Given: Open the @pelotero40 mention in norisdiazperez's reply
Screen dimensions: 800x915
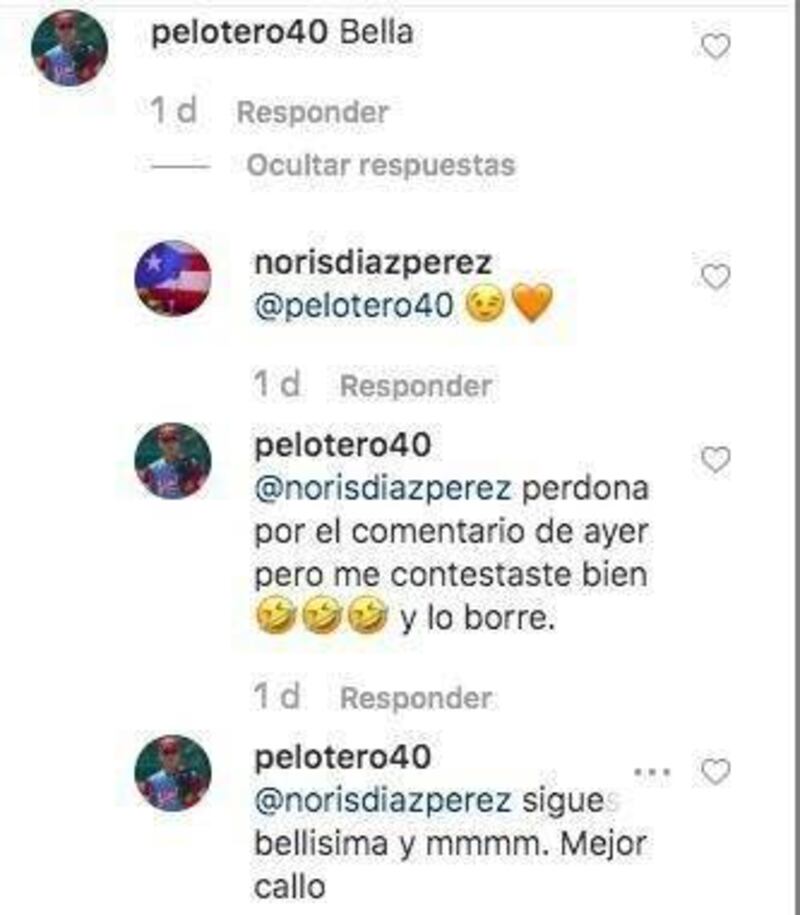Looking at the screenshot, I should click(x=356, y=305).
